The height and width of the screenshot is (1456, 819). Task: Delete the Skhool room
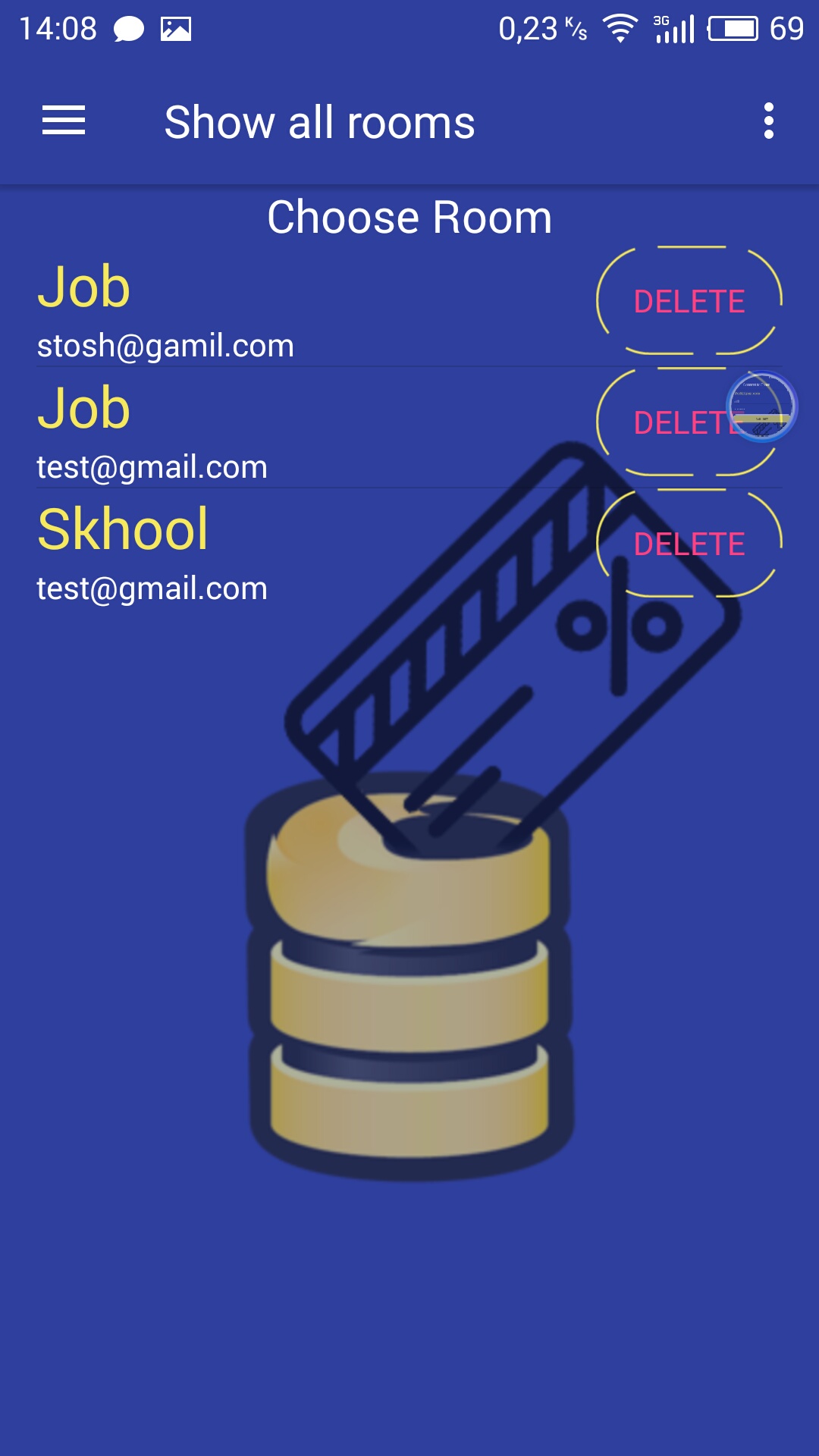689,544
